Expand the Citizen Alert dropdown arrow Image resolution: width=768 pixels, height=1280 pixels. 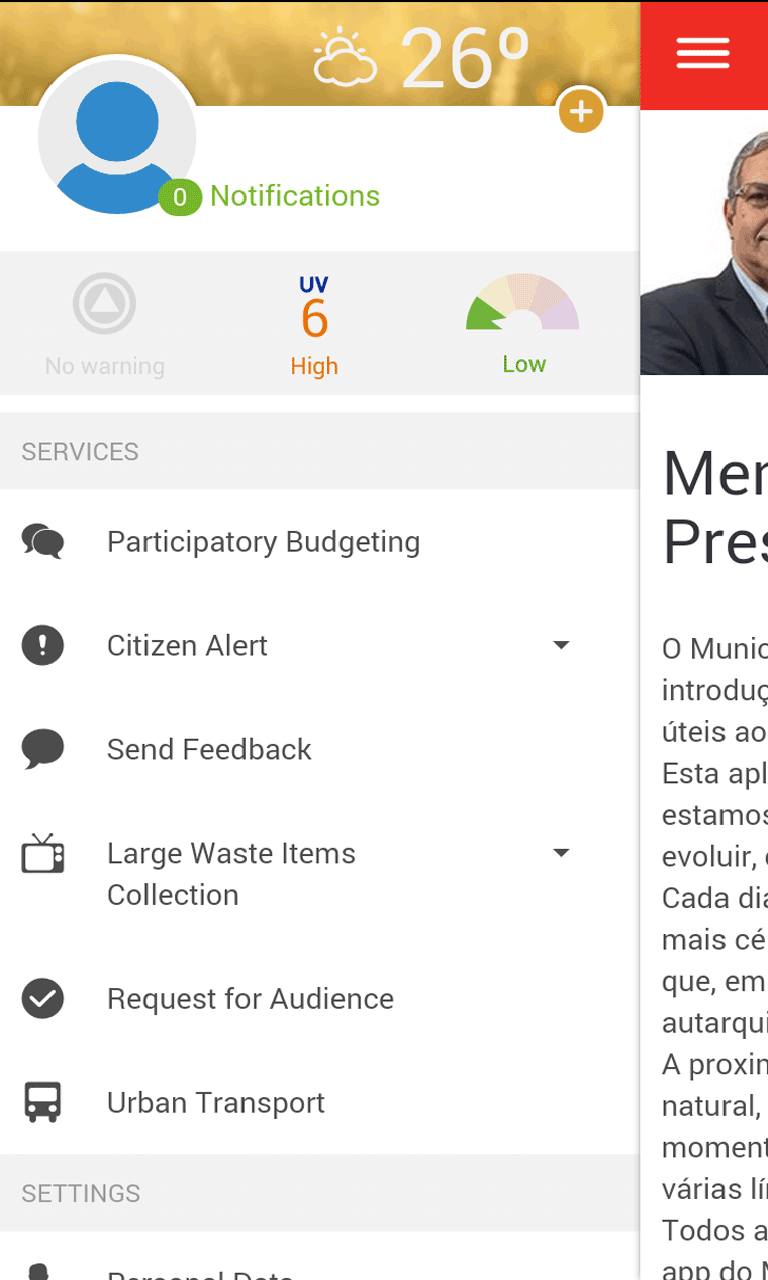pyautogui.click(x=561, y=645)
